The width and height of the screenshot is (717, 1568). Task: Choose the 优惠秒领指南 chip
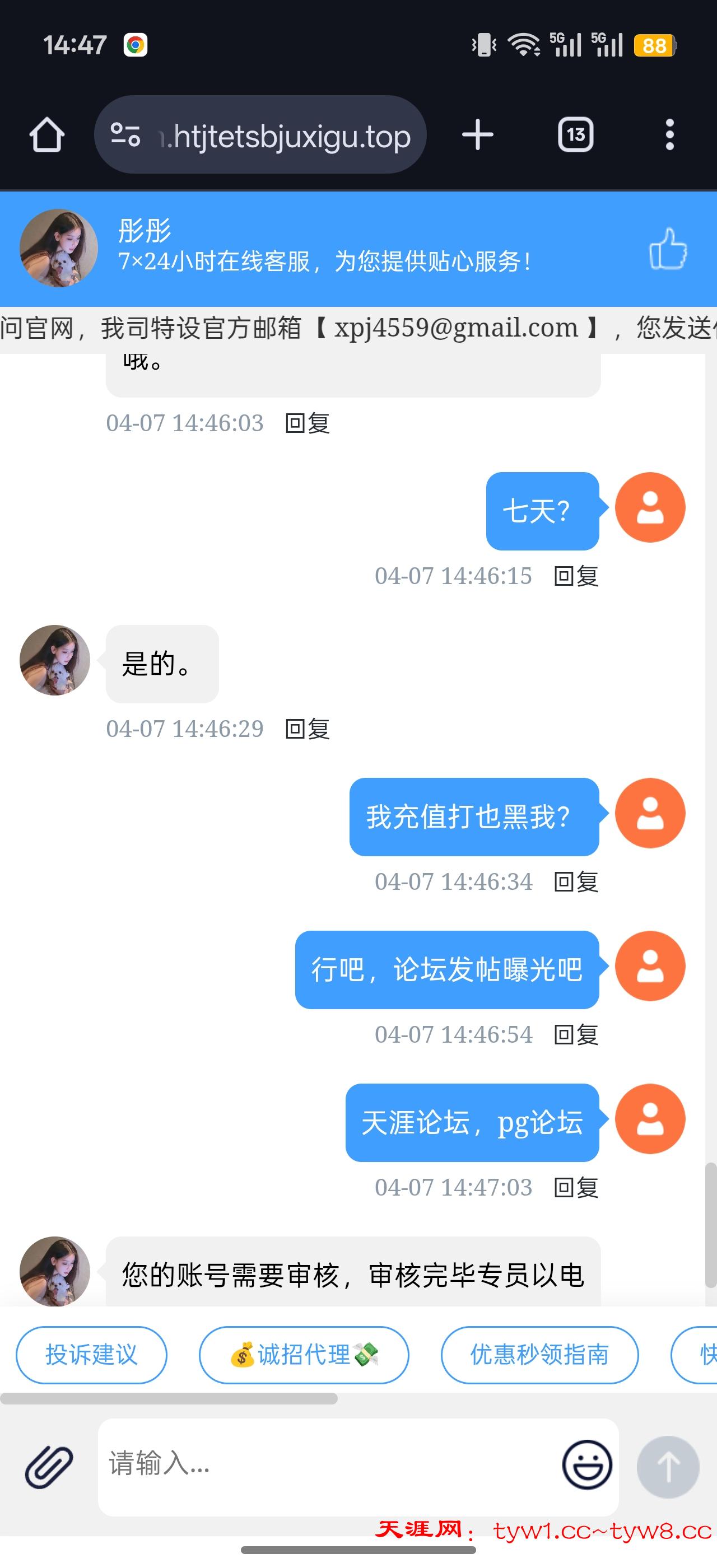pyautogui.click(x=539, y=1354)
